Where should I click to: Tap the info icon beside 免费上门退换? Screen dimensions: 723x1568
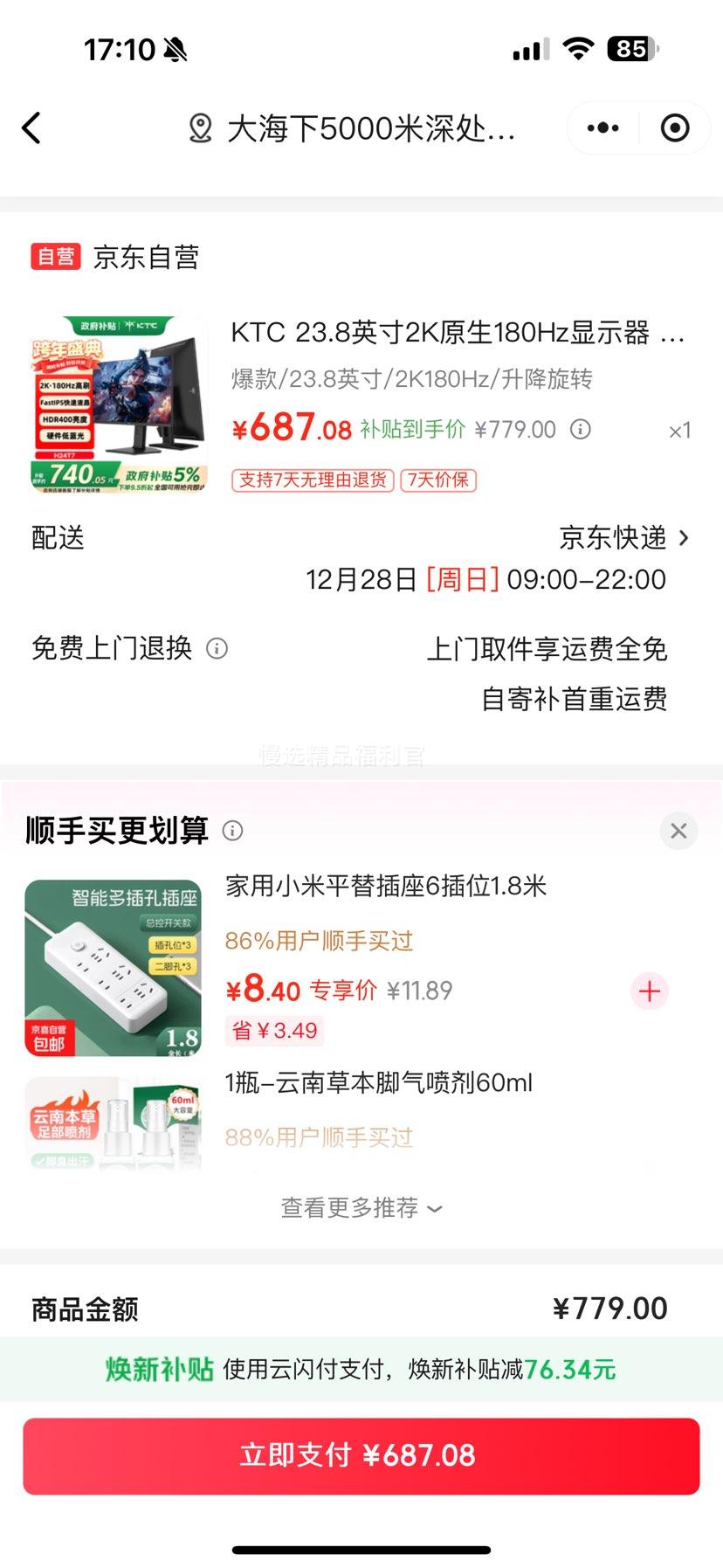[x=216, y=649]
